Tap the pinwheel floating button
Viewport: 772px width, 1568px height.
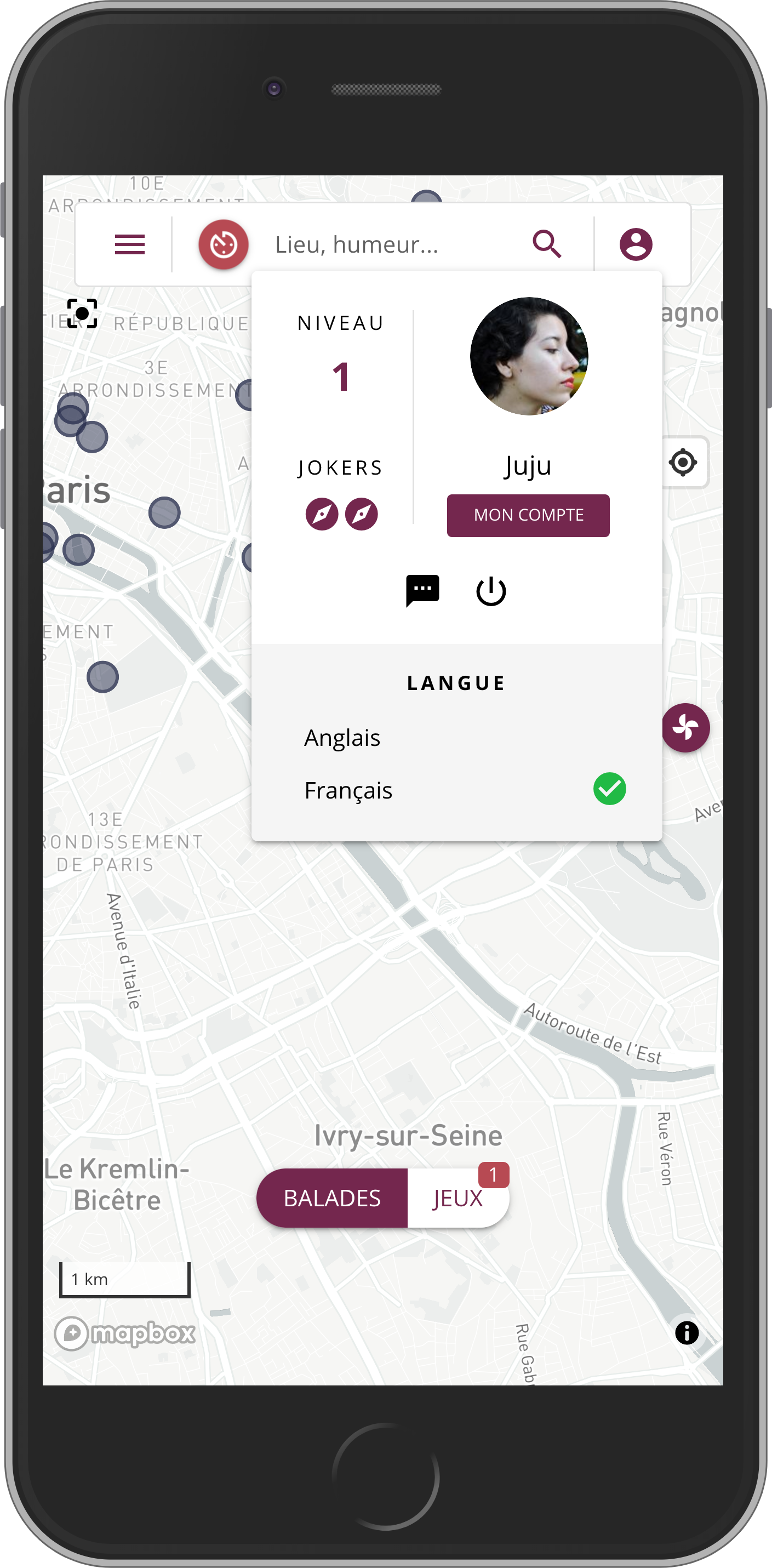click(685, 727)
